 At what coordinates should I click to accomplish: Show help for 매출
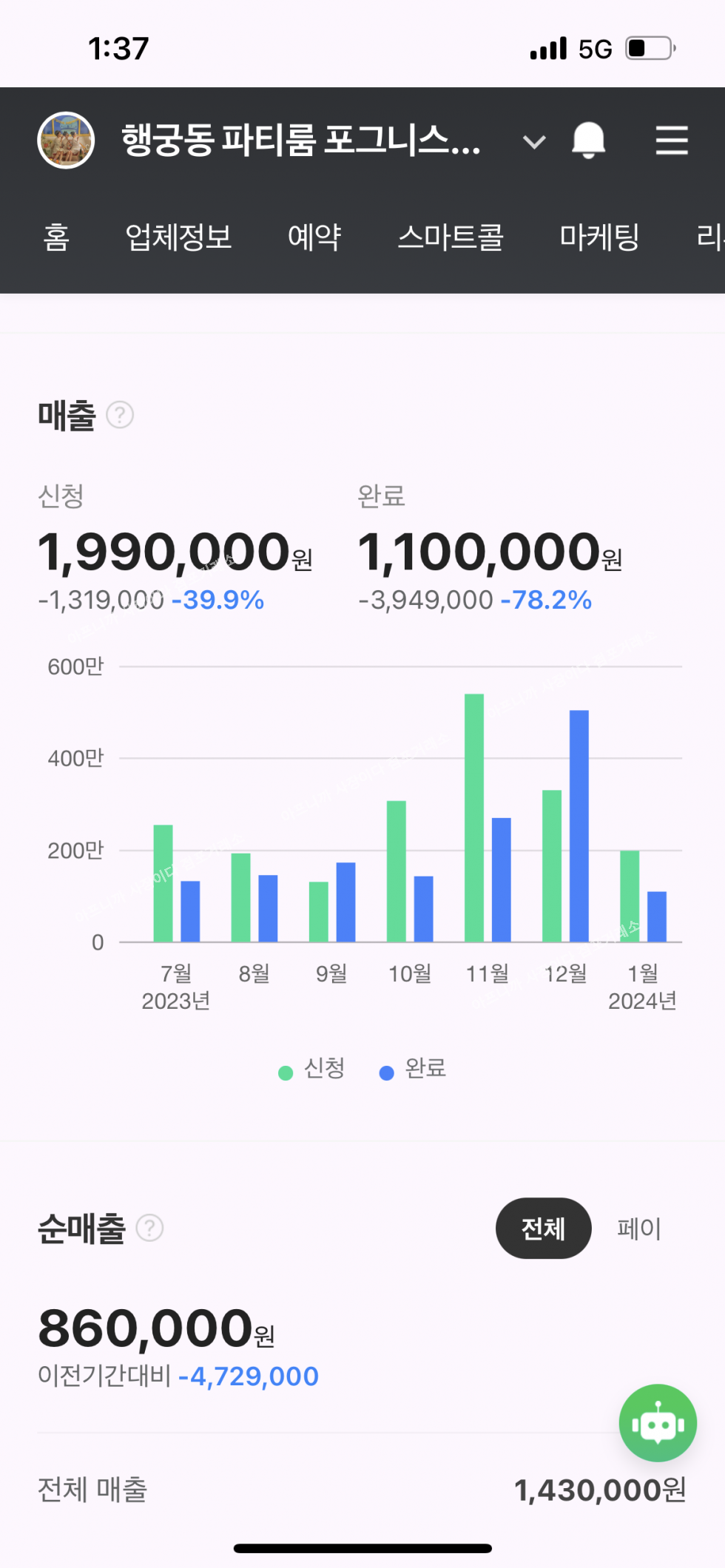[120, 415]
